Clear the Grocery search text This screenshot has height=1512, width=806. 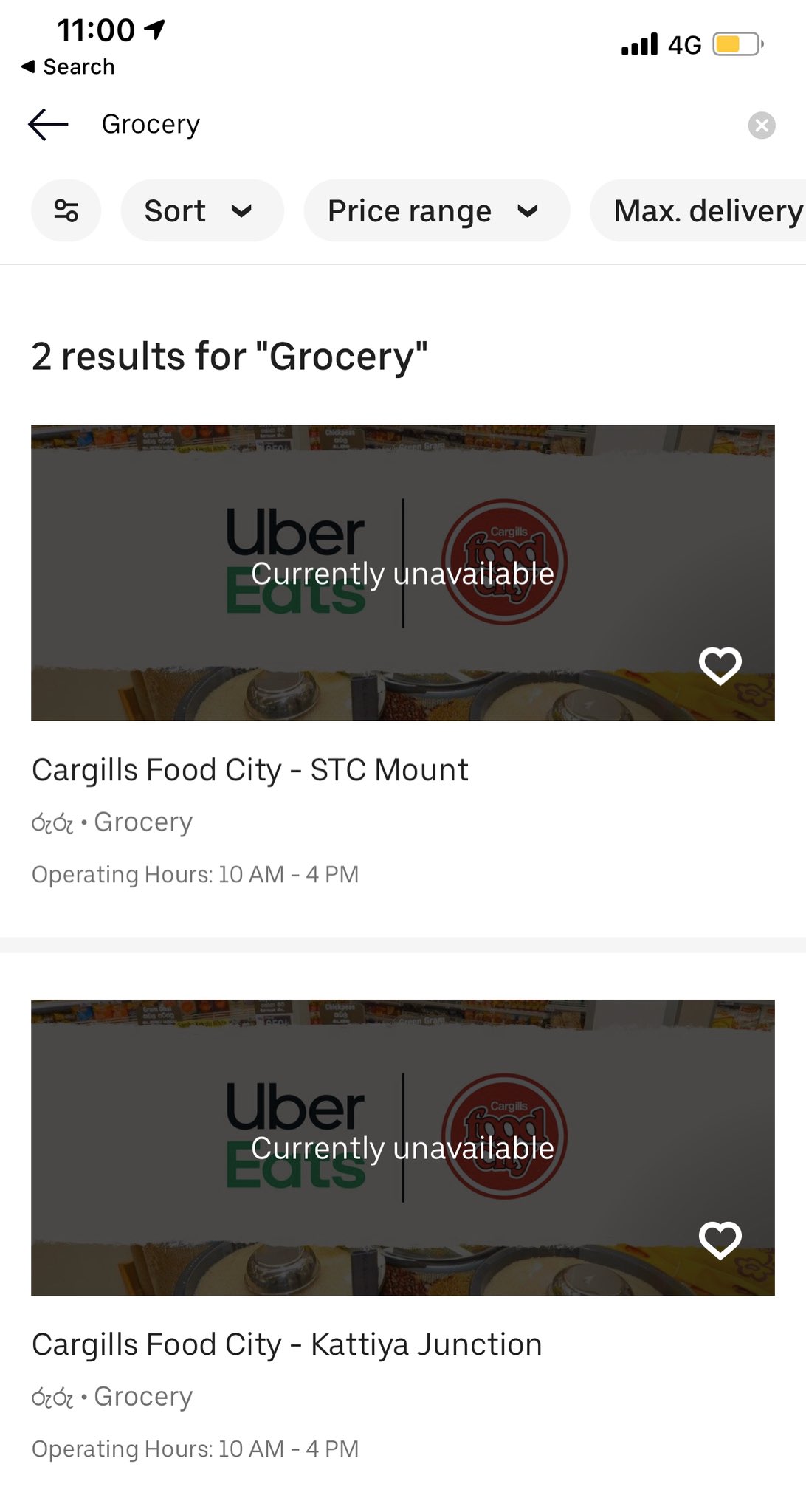[x=761, y=125]
